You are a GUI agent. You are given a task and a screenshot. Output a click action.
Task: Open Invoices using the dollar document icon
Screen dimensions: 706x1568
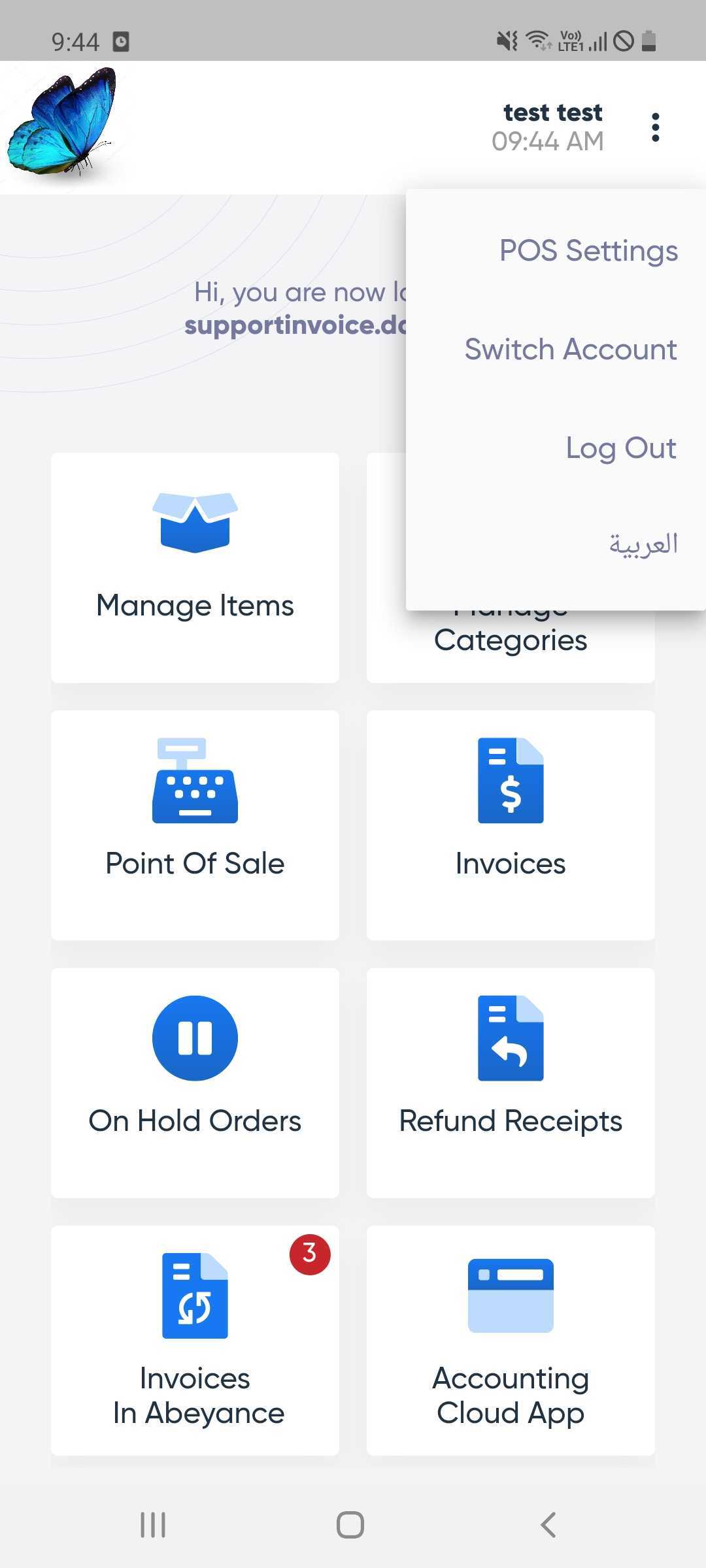click(511, 781)
